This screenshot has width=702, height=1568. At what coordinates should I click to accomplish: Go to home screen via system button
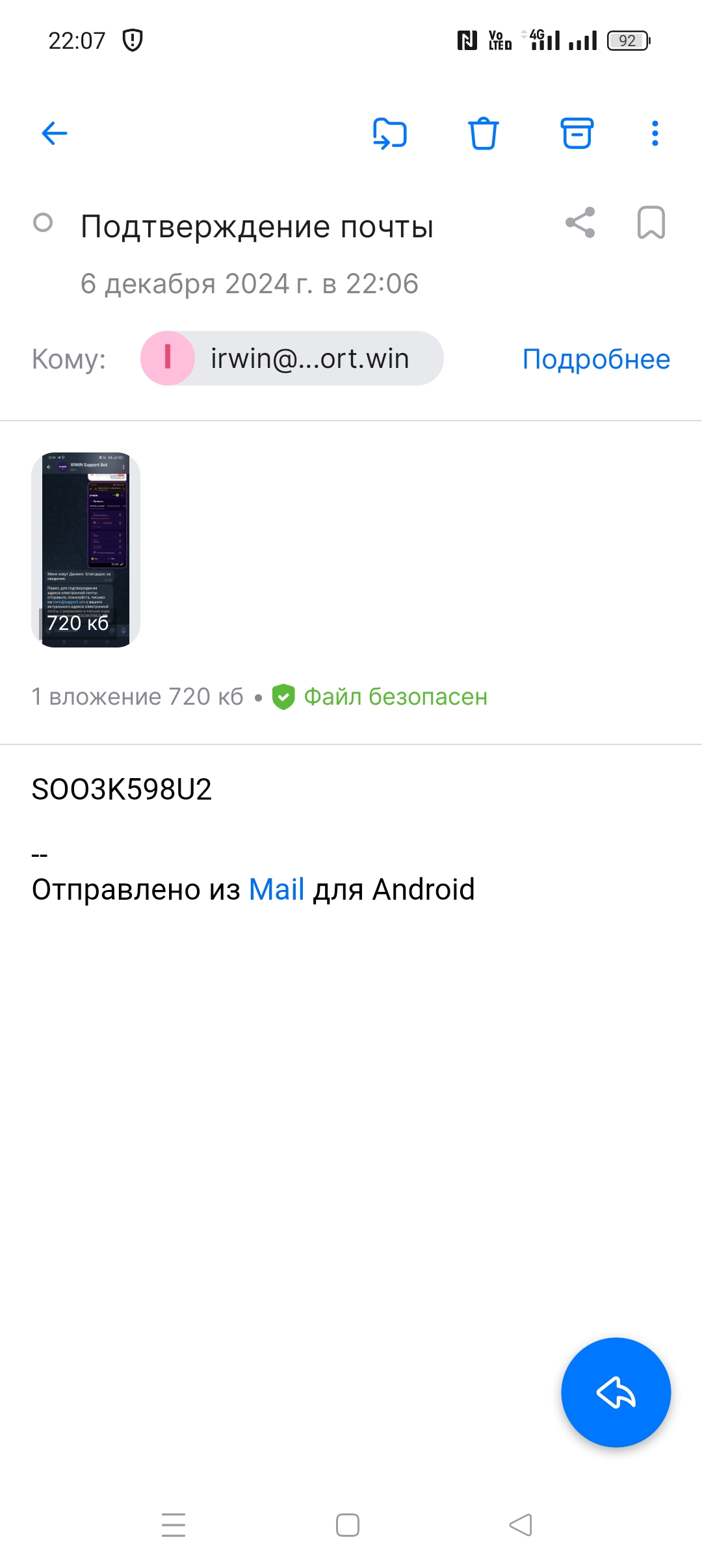pos(348,1525)
